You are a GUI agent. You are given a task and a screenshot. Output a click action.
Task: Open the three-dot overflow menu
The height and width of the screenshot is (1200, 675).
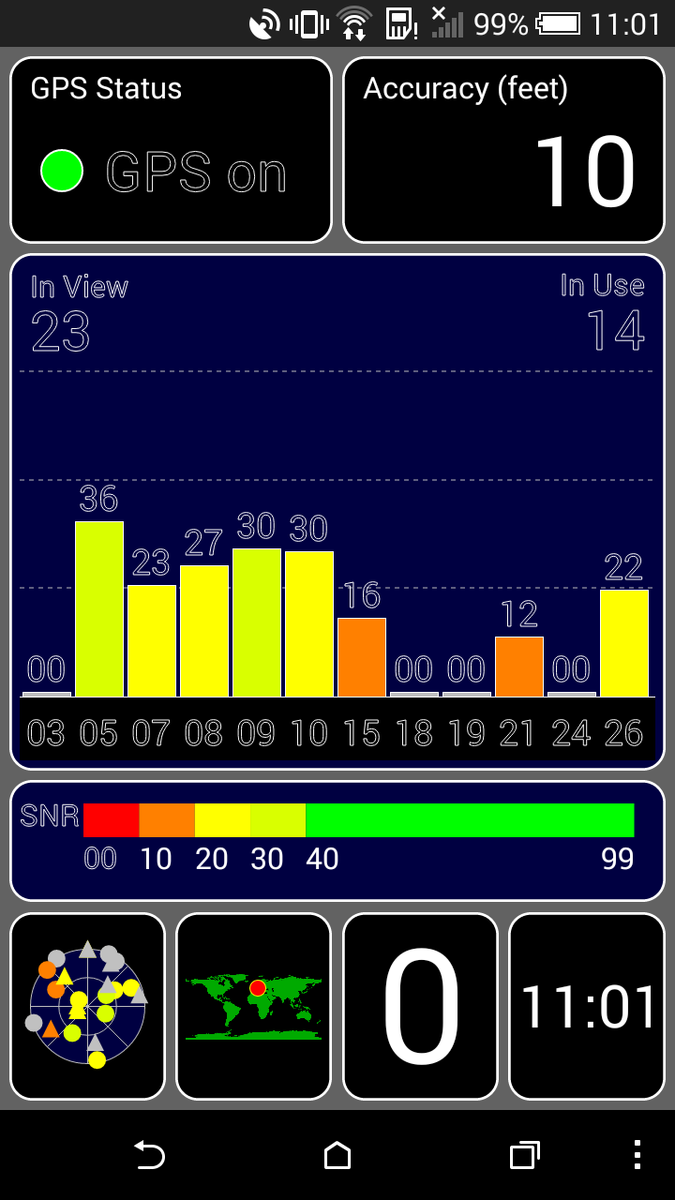pyautogui.click(x=638, y=1155)
